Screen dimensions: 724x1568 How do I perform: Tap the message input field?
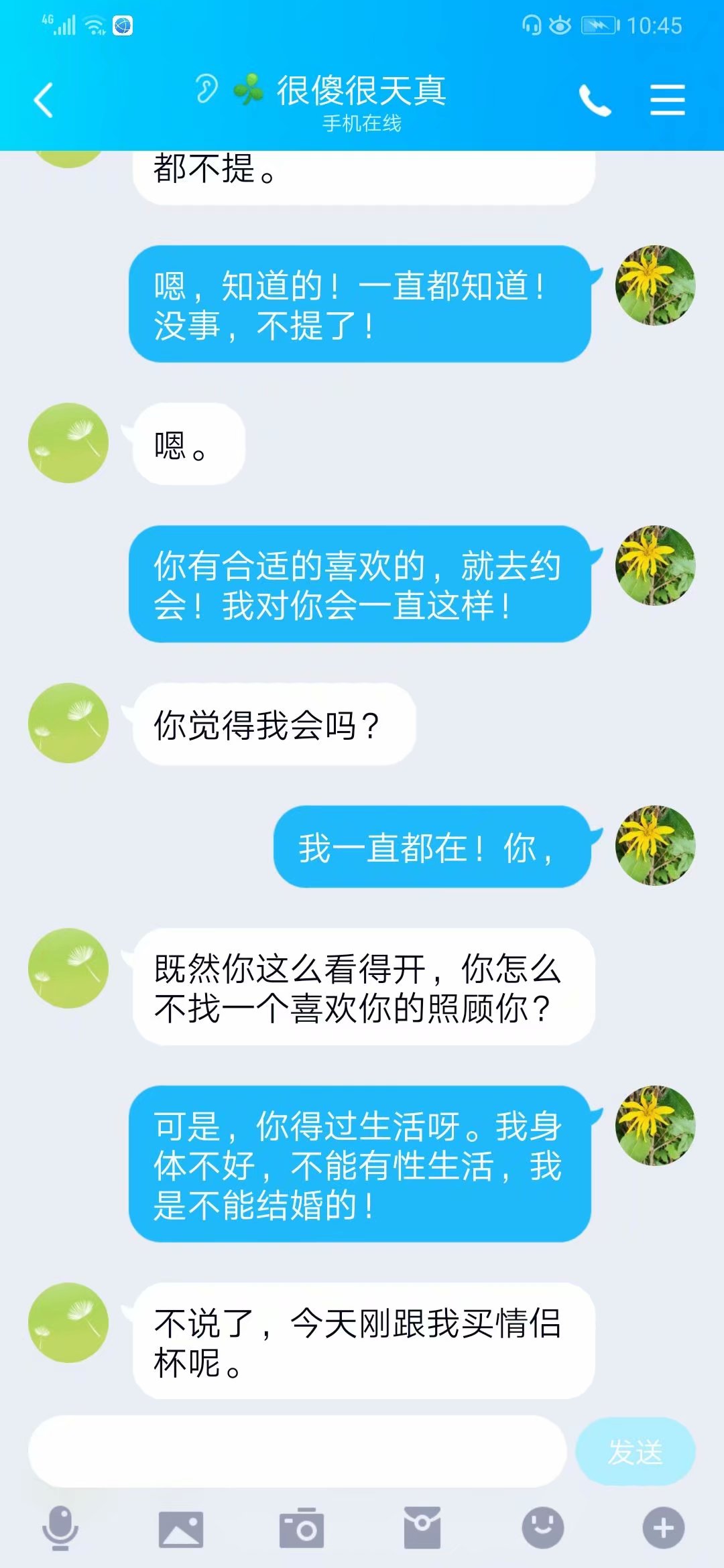point(297,1451)
